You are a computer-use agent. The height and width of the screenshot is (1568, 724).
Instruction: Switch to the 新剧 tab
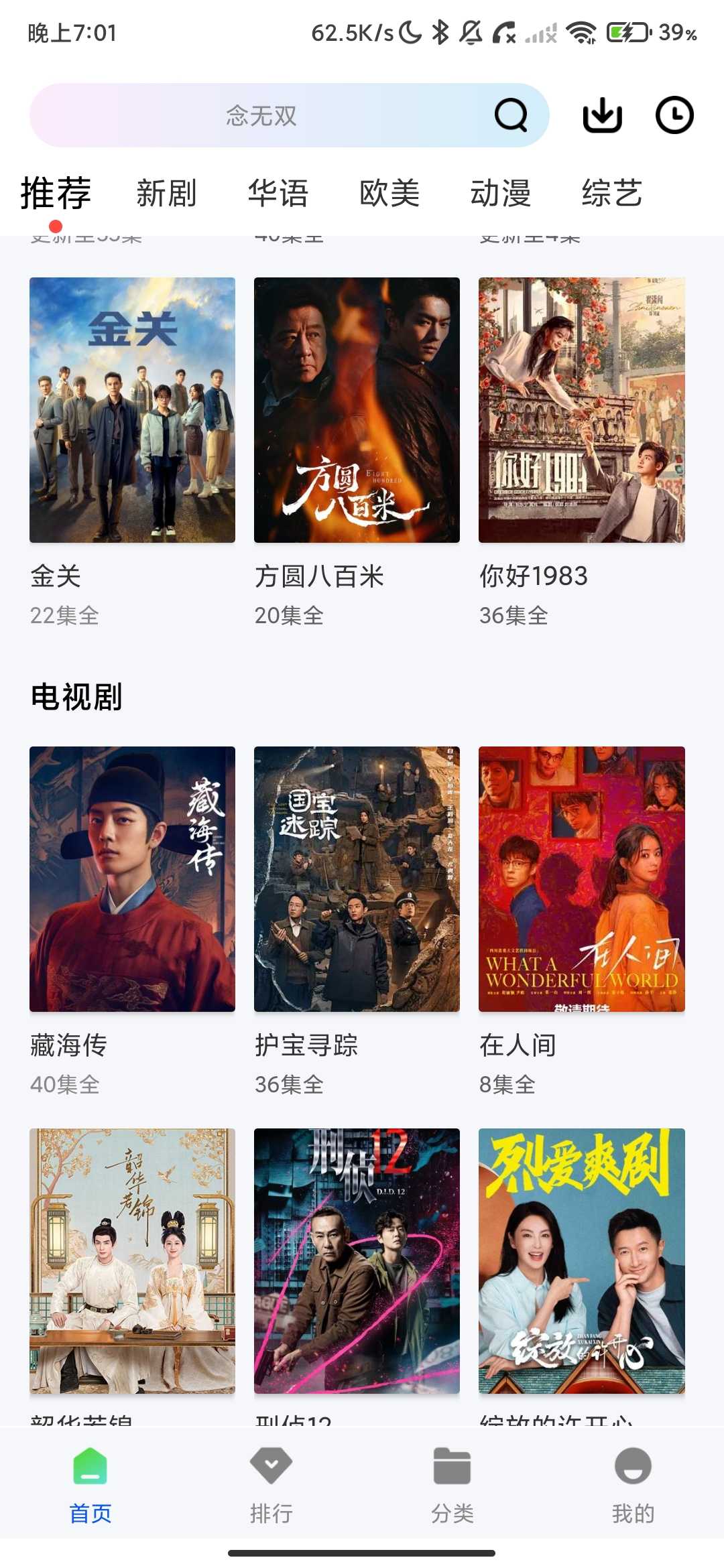coord(166,194)
